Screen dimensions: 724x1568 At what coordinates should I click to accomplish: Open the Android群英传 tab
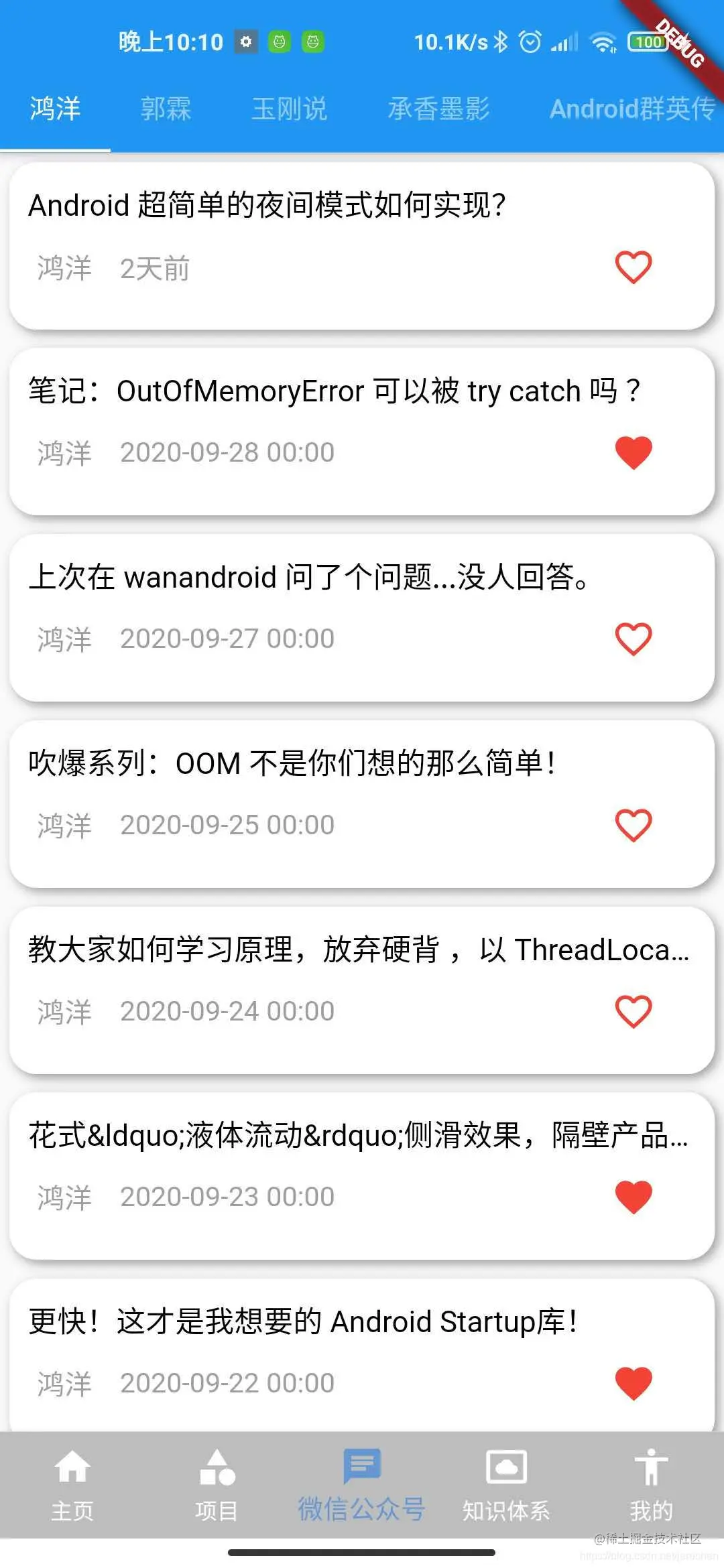tap(633, 109)
